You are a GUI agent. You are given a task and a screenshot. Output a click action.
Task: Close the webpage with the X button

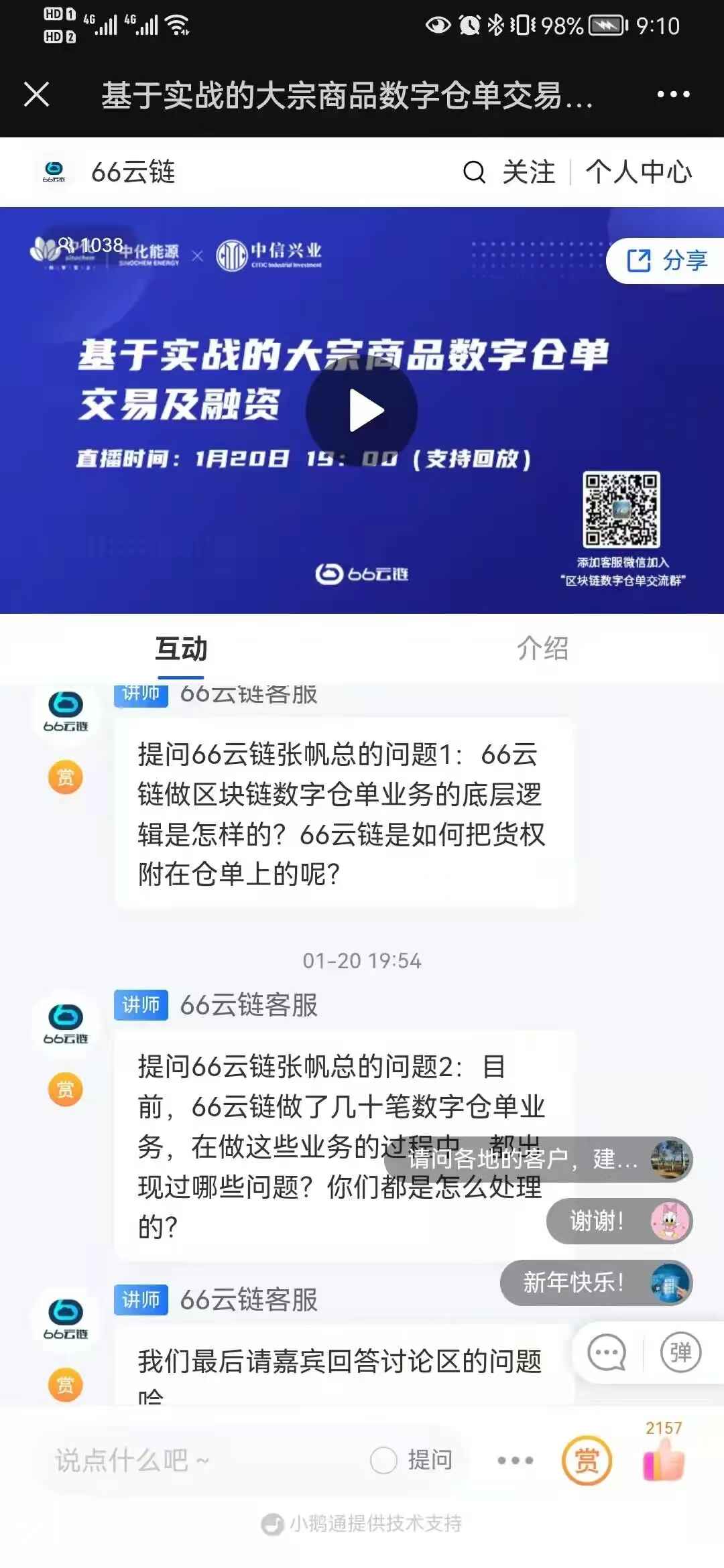(37, 94)
